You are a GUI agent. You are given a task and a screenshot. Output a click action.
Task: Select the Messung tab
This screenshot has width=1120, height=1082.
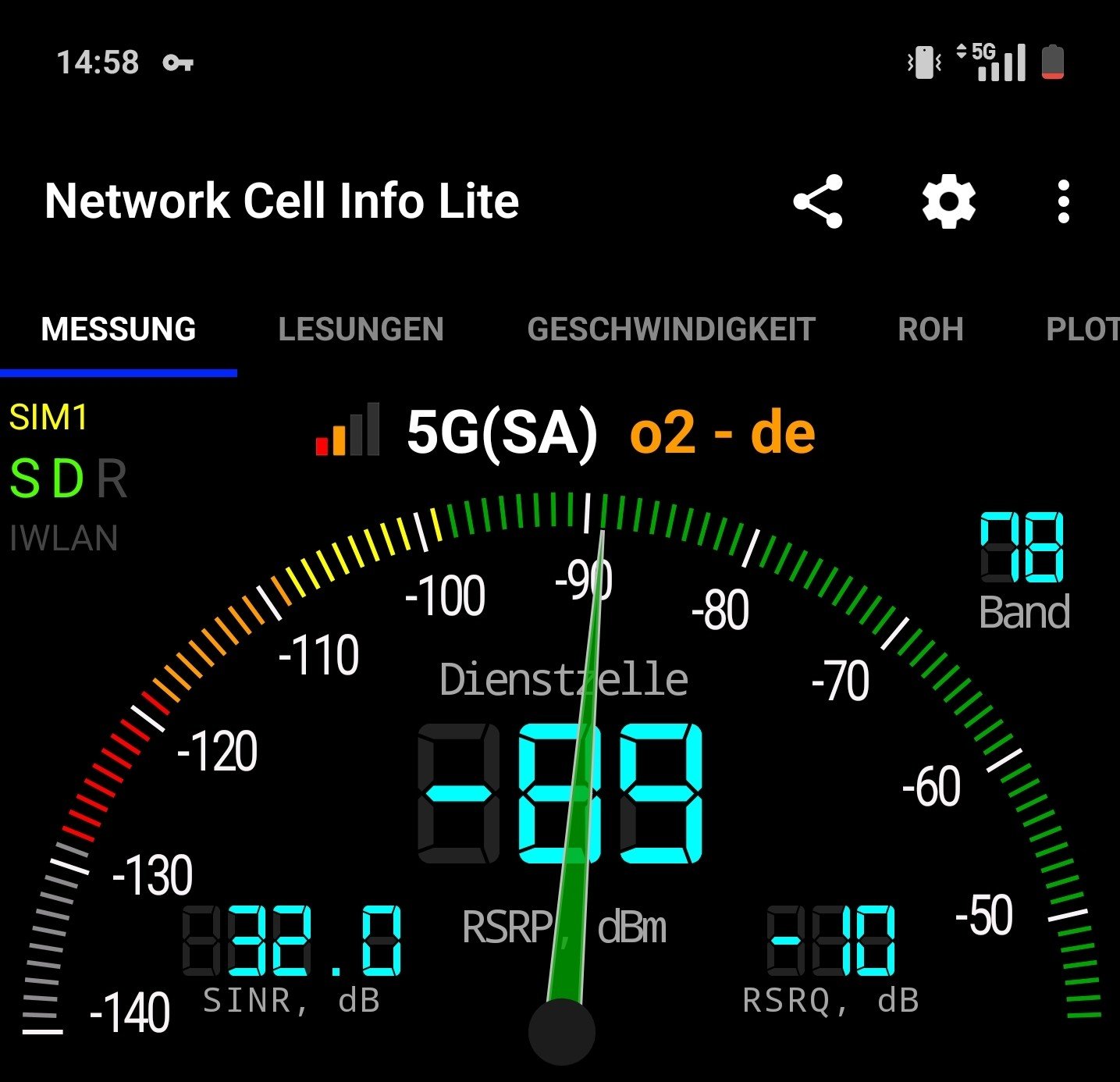coord(119,329)
